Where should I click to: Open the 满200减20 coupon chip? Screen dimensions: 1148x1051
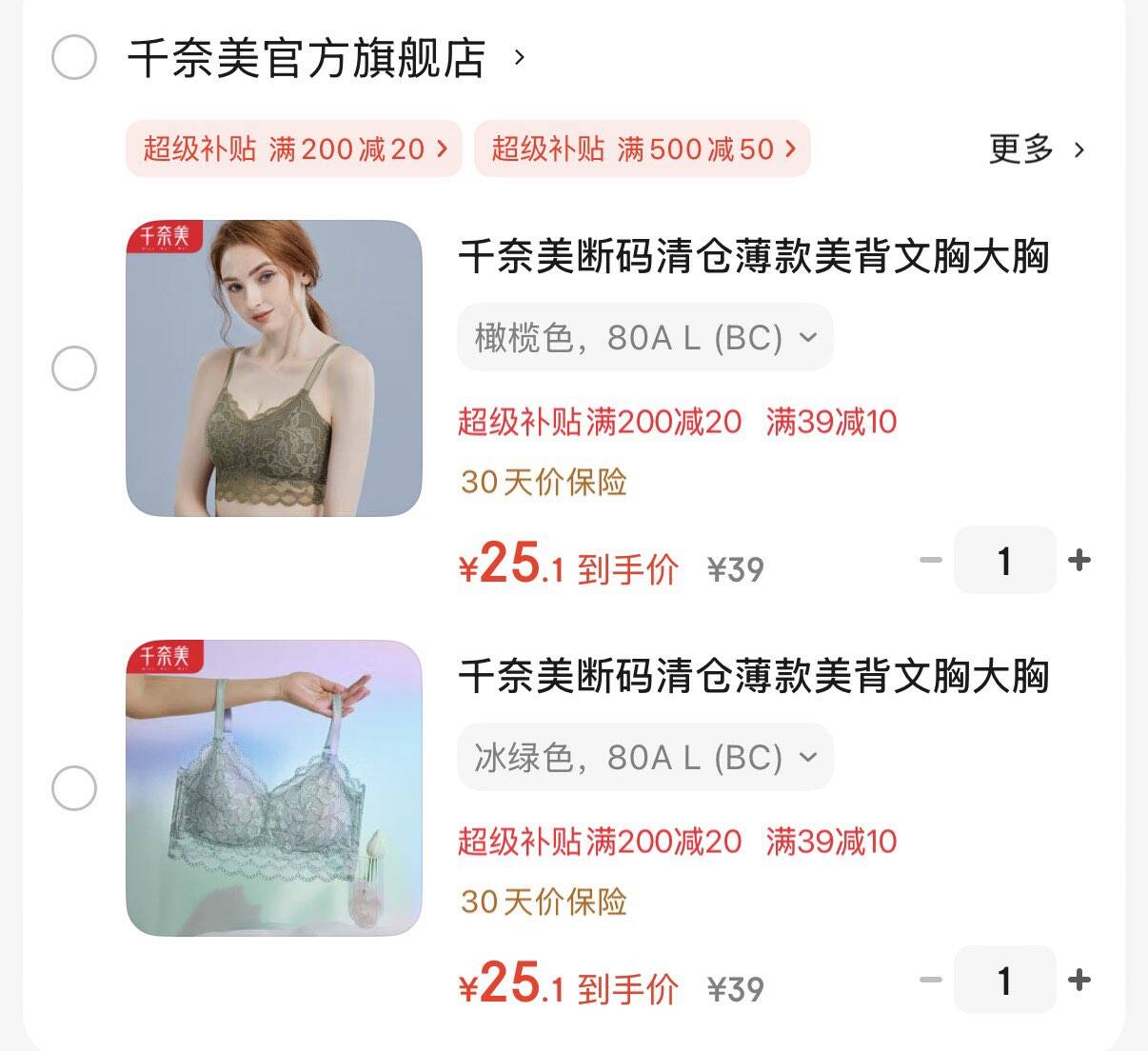click(x=294, y=149)
